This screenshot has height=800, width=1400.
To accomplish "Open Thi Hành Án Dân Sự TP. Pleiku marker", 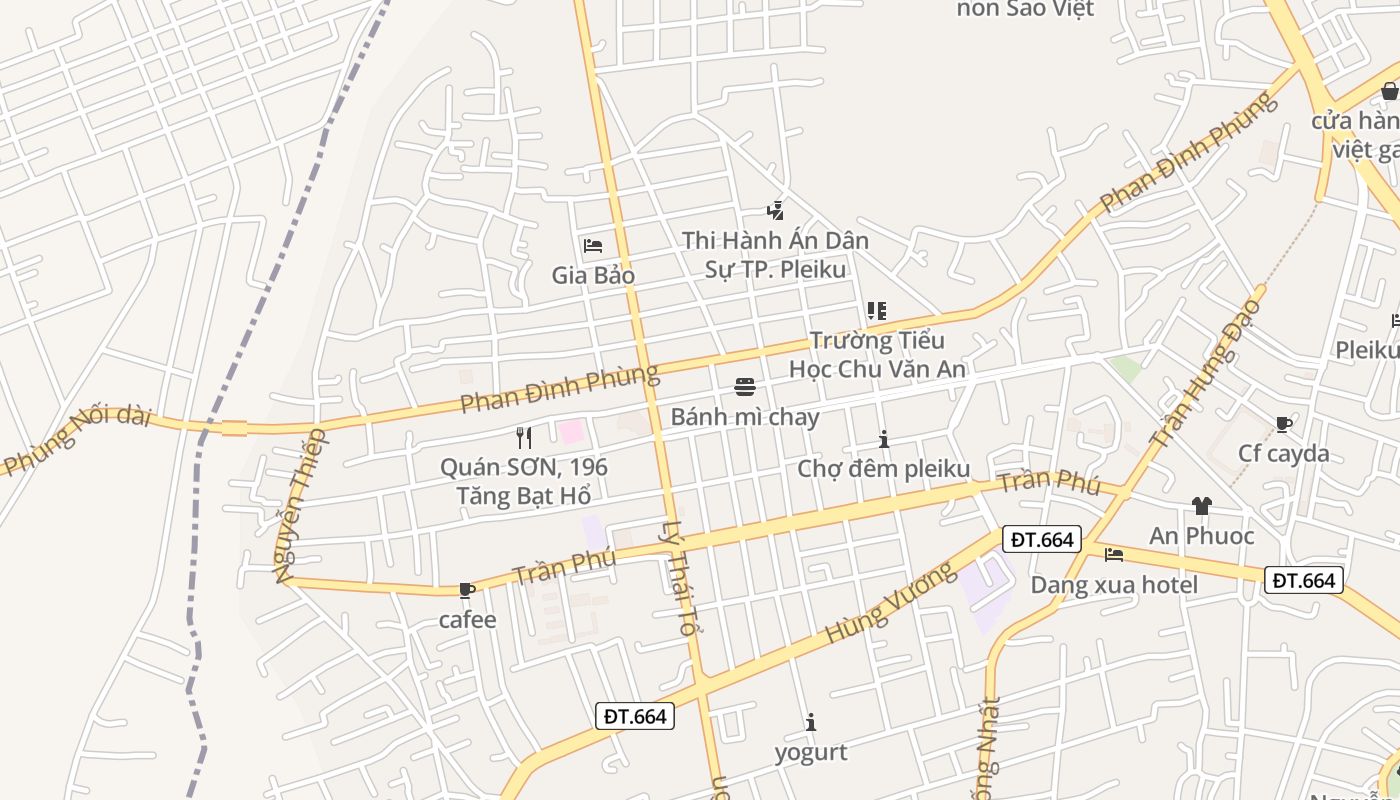I will coord(775,211).
